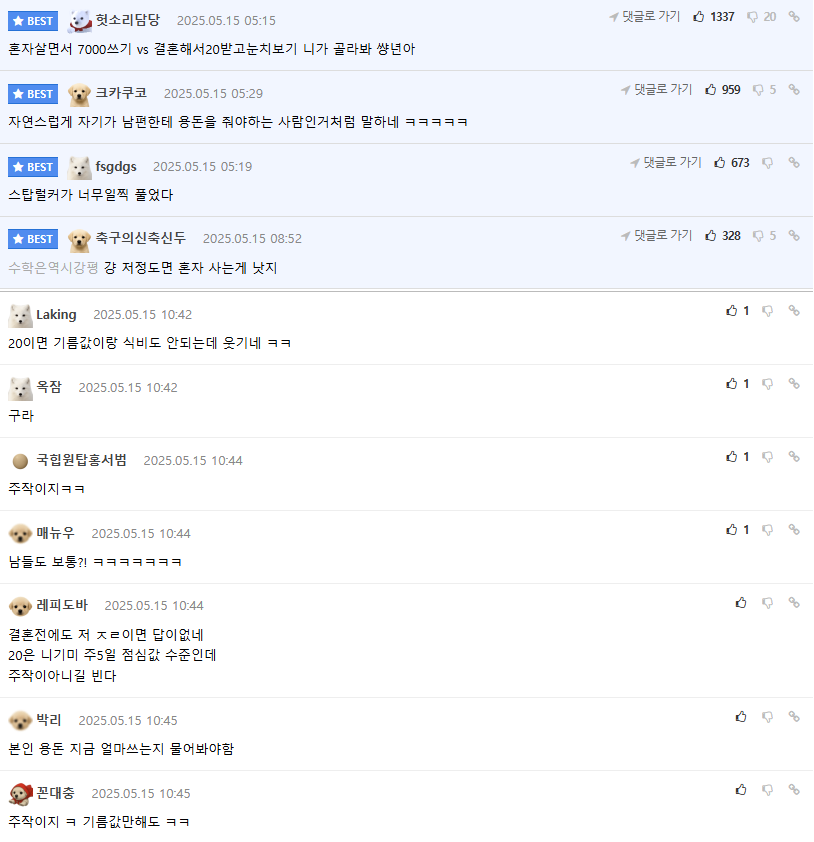The height and width of the screenshot is (842, 814).
Task: Upvote 레피도바's comment
Action: [741, 603]
